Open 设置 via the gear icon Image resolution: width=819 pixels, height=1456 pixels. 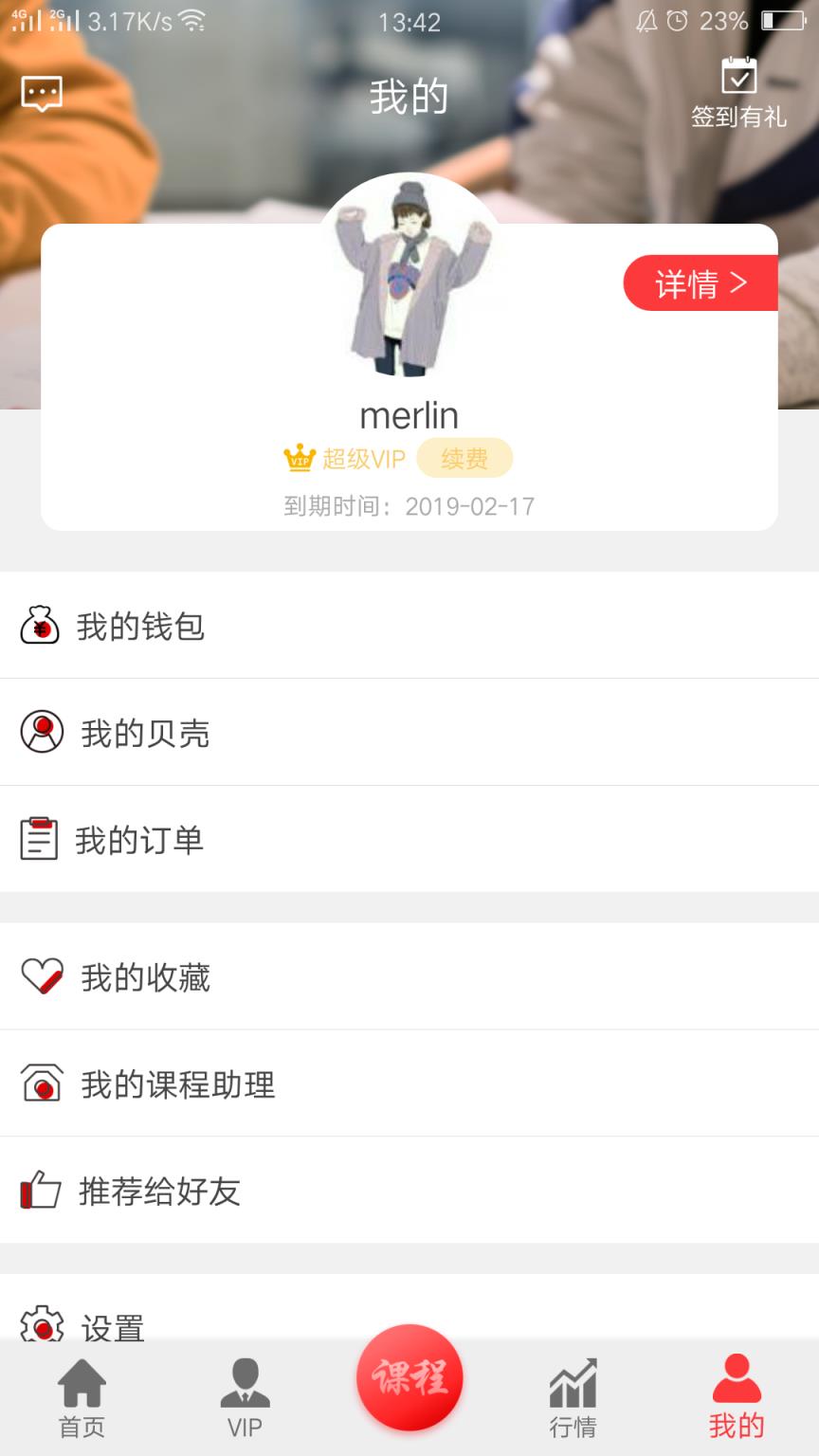tap(38, 1325)
